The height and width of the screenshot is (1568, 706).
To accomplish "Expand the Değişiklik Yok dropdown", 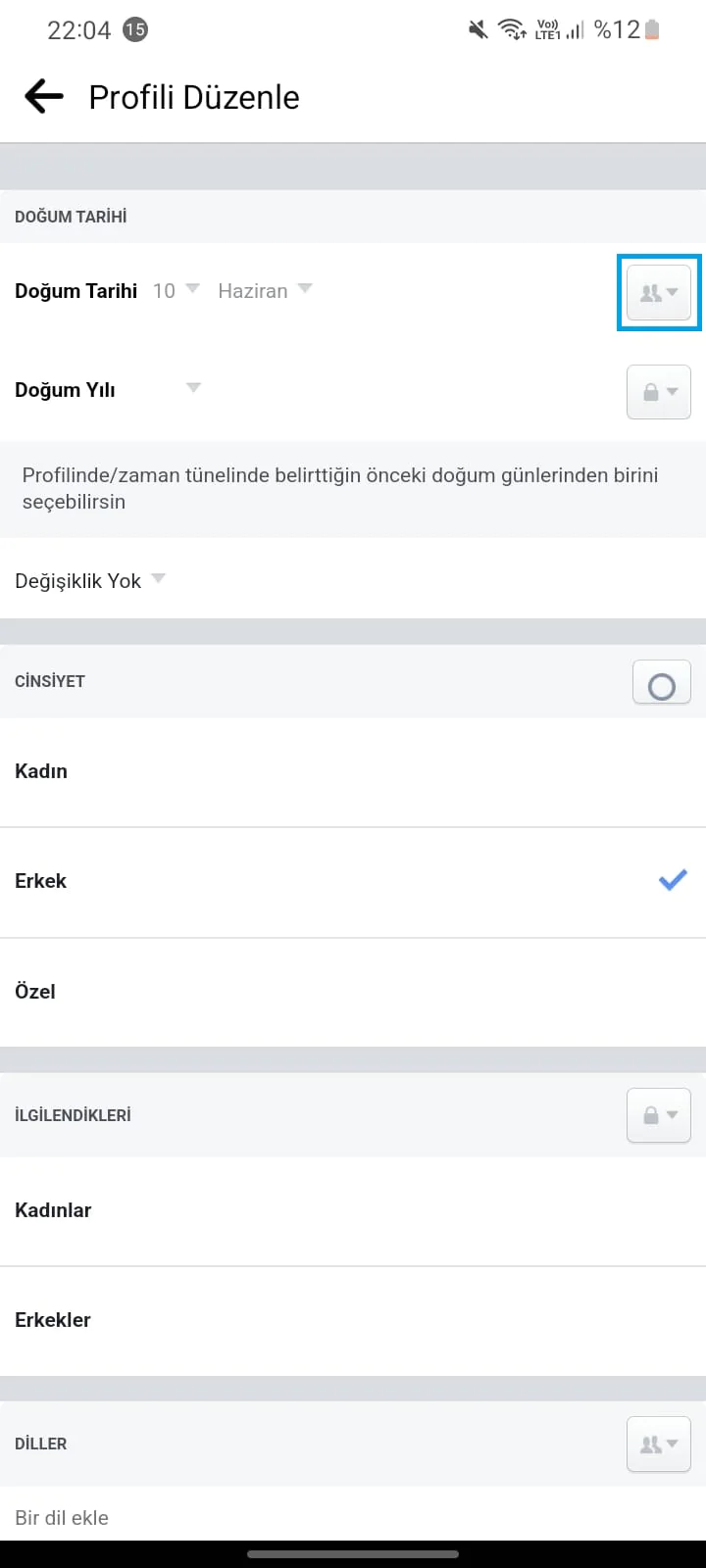I will point(90,580).
